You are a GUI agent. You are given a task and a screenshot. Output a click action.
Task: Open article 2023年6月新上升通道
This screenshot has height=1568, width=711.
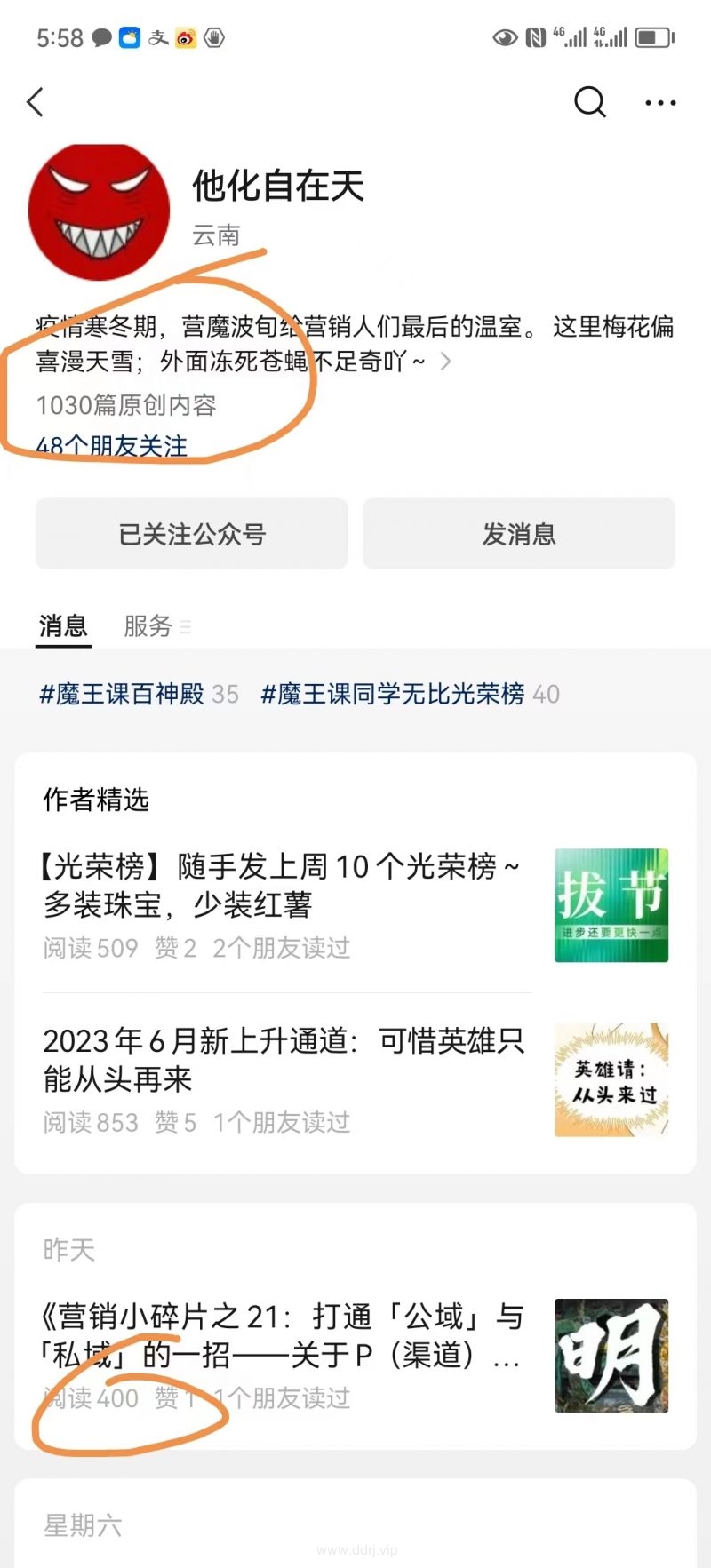pos(284,1060)
